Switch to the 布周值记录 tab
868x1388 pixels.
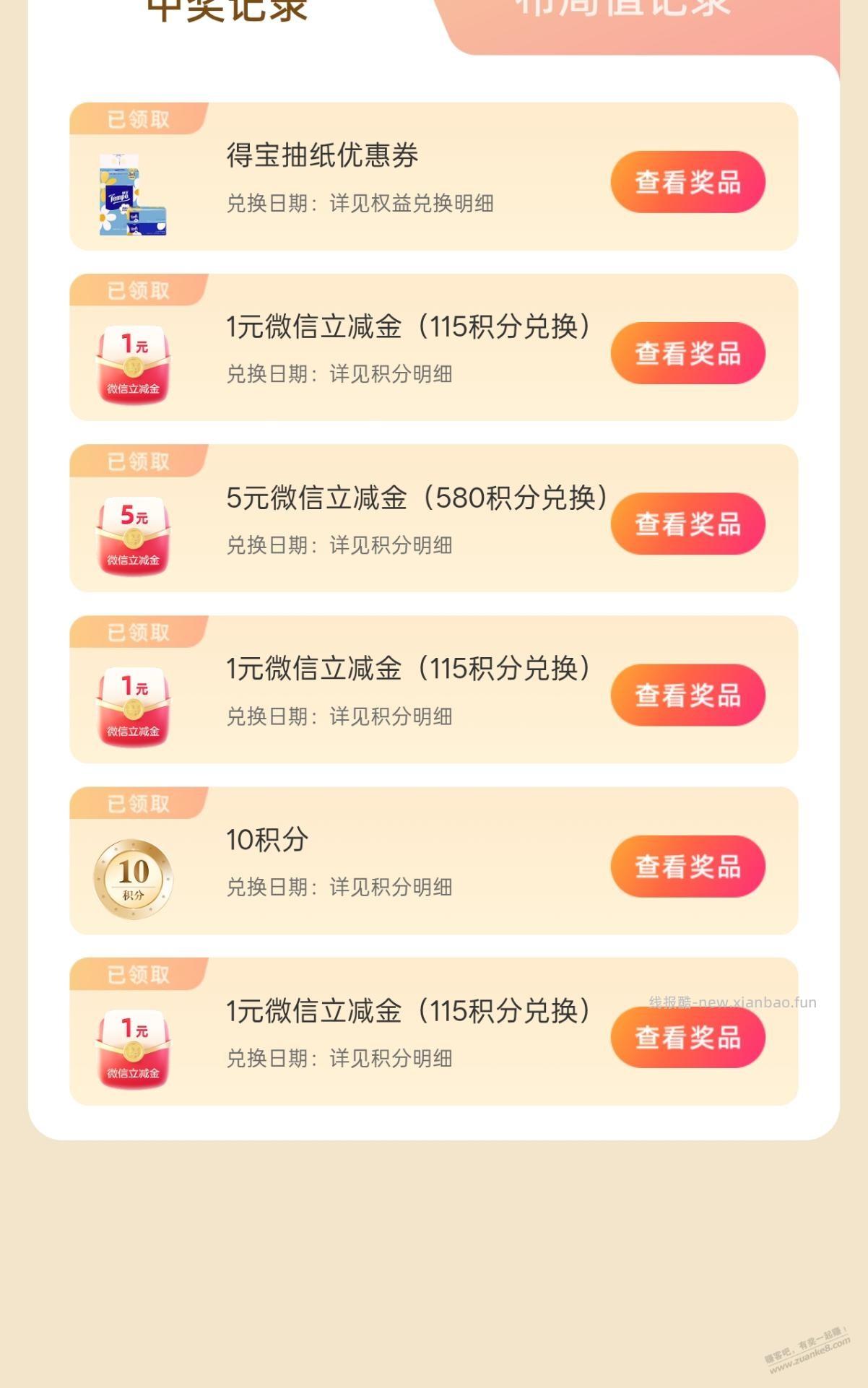[625, 7]
